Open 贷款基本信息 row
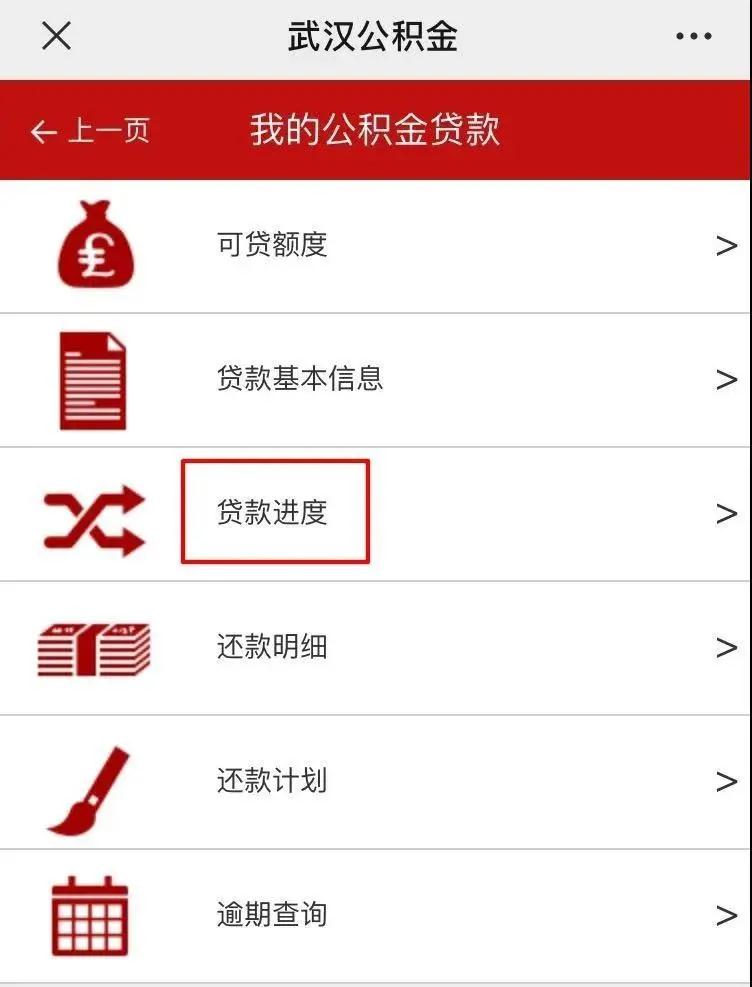Image resolution: width=752 pixels, height=987 pixels. point(375,379)
